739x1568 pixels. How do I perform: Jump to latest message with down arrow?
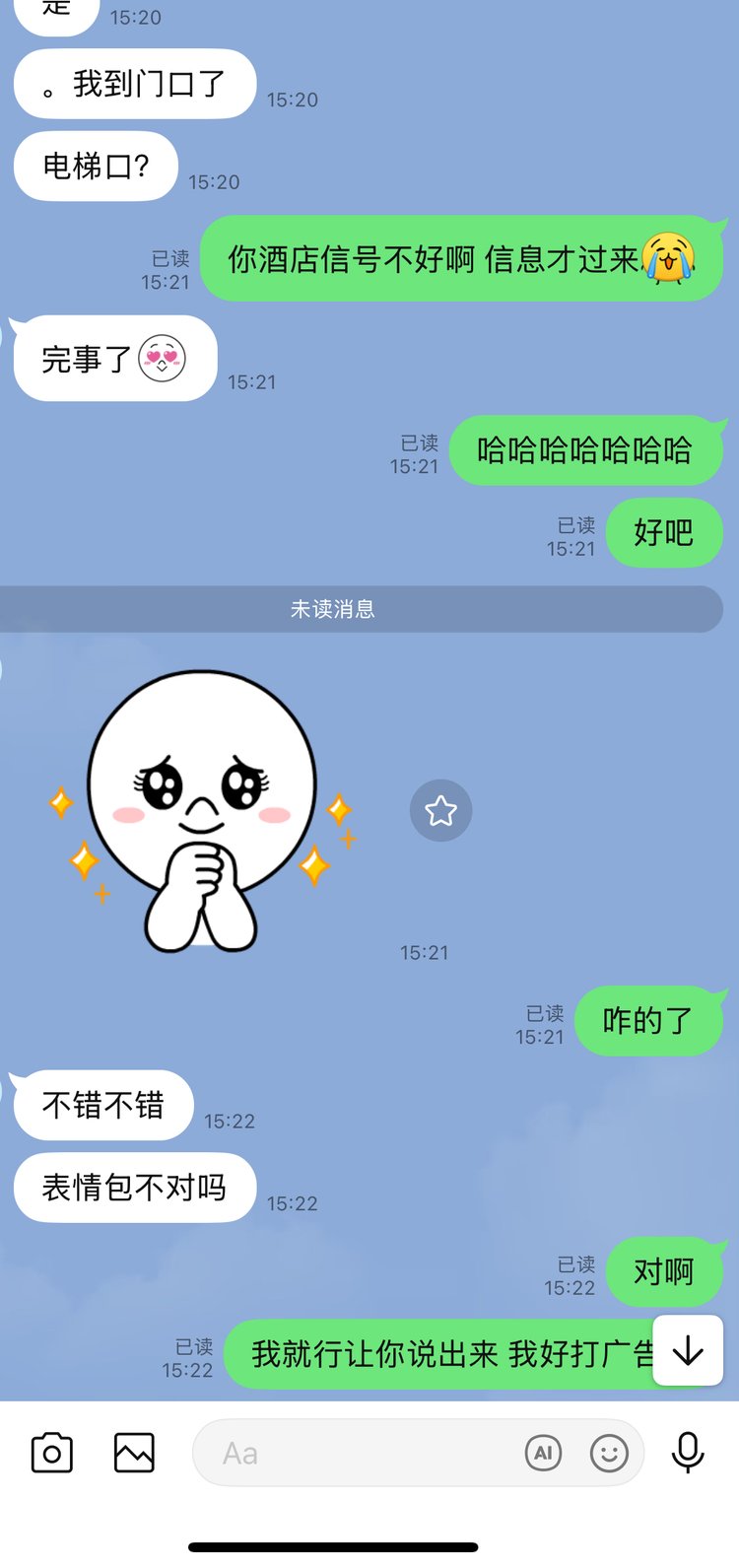(x=688, y=1351)
